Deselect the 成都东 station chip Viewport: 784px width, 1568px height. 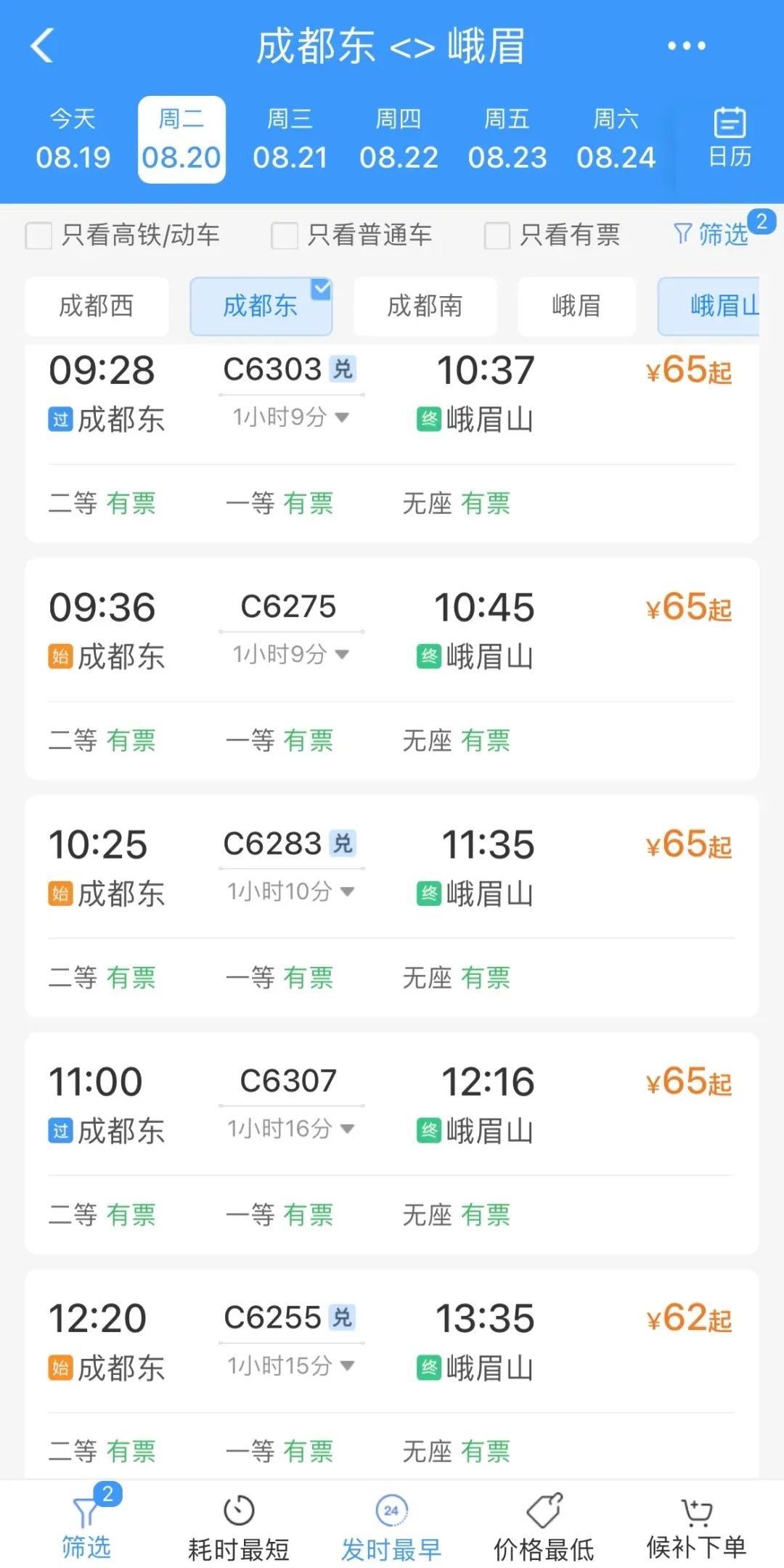pos(261,306)
